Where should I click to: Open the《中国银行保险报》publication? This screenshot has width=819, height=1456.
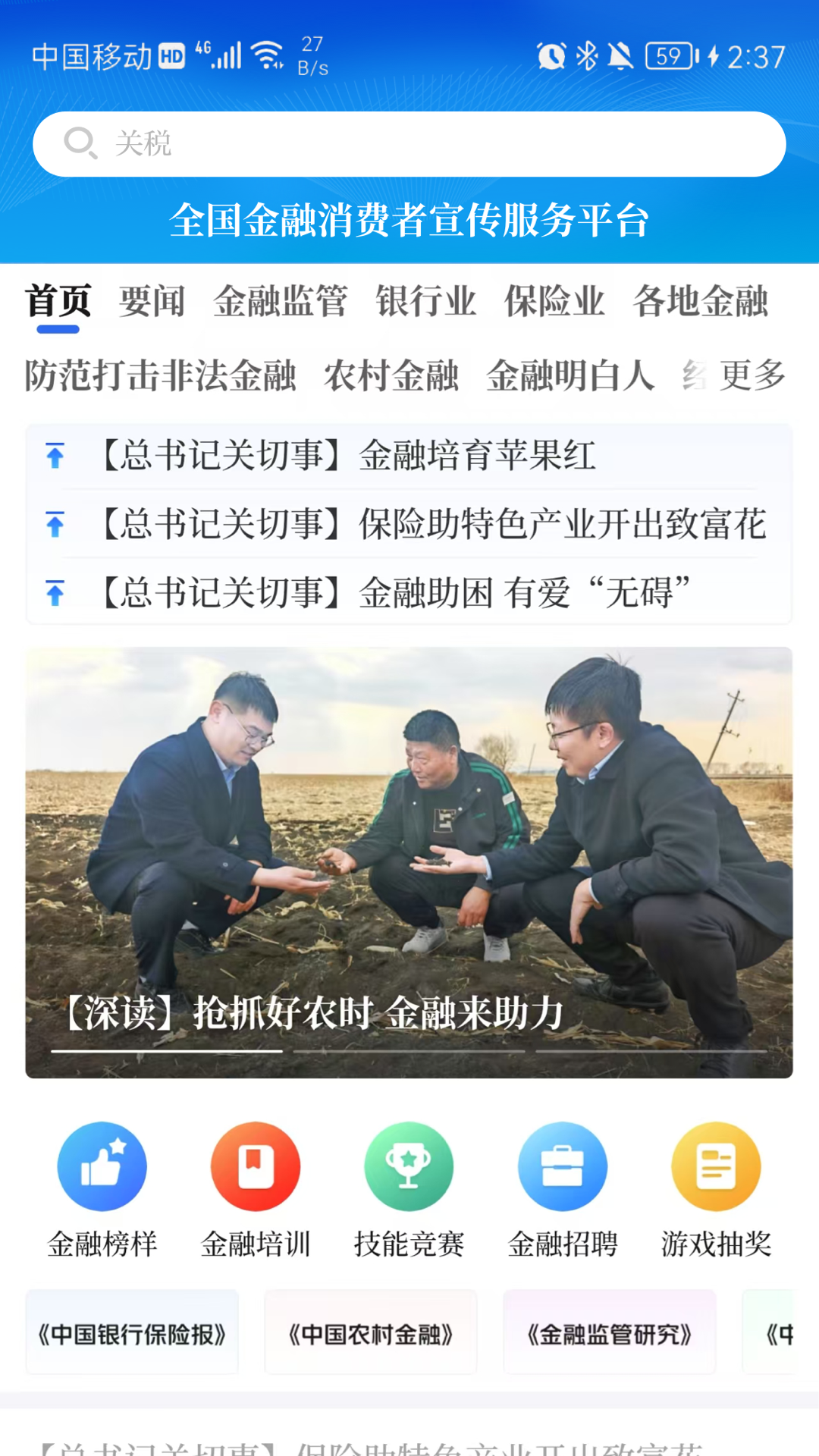click(132, 1334)
